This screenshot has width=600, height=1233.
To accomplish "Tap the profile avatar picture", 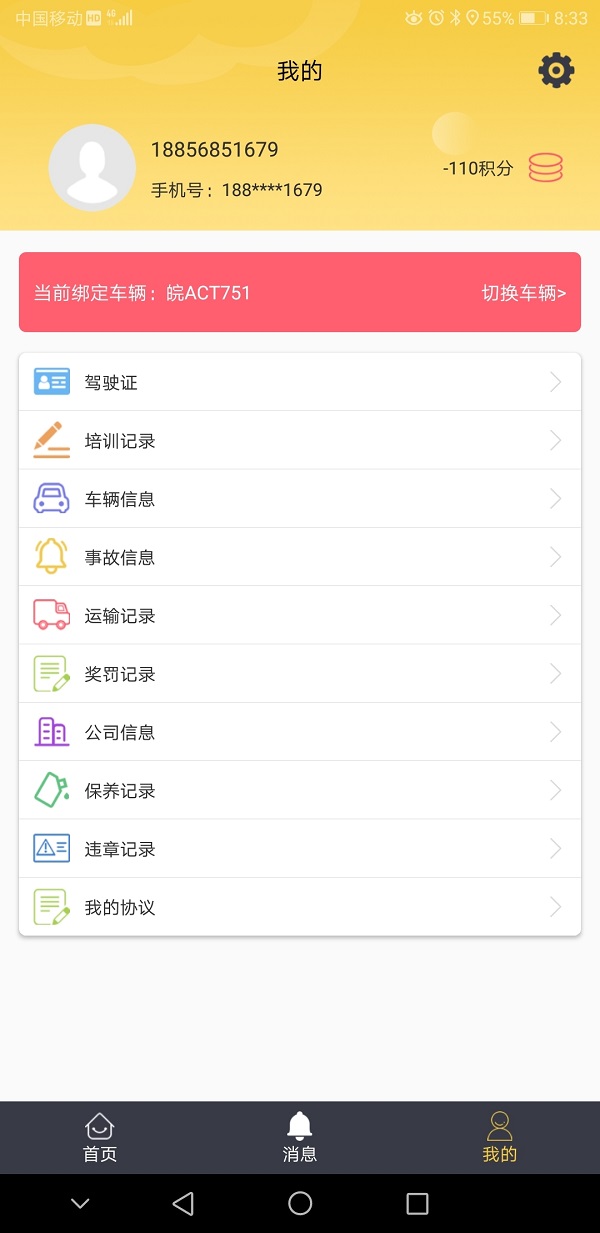I will pos(92,167).
